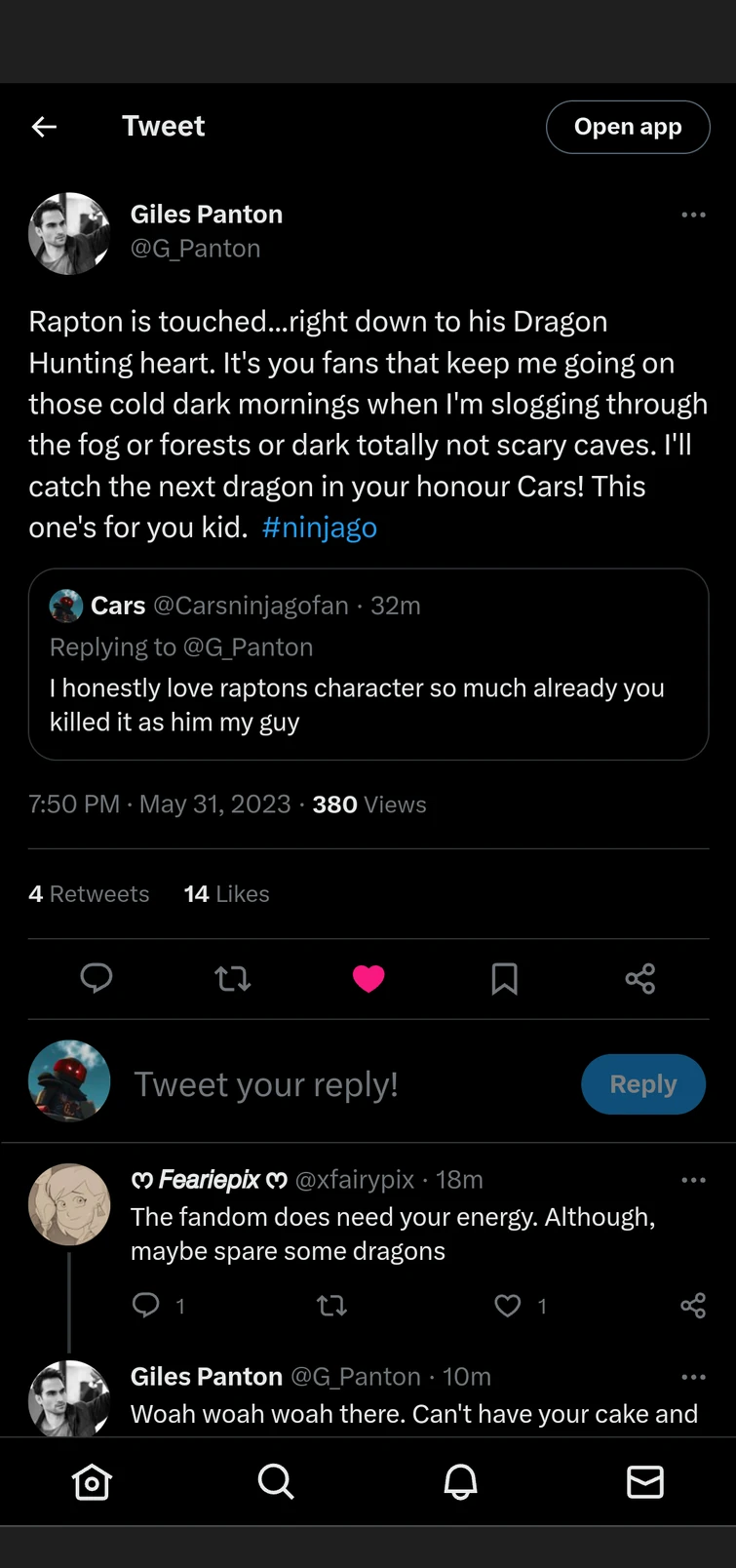Tap the Reply button next to the reply field
This screenshot has width=736, height=1568.
(642, 1083)
